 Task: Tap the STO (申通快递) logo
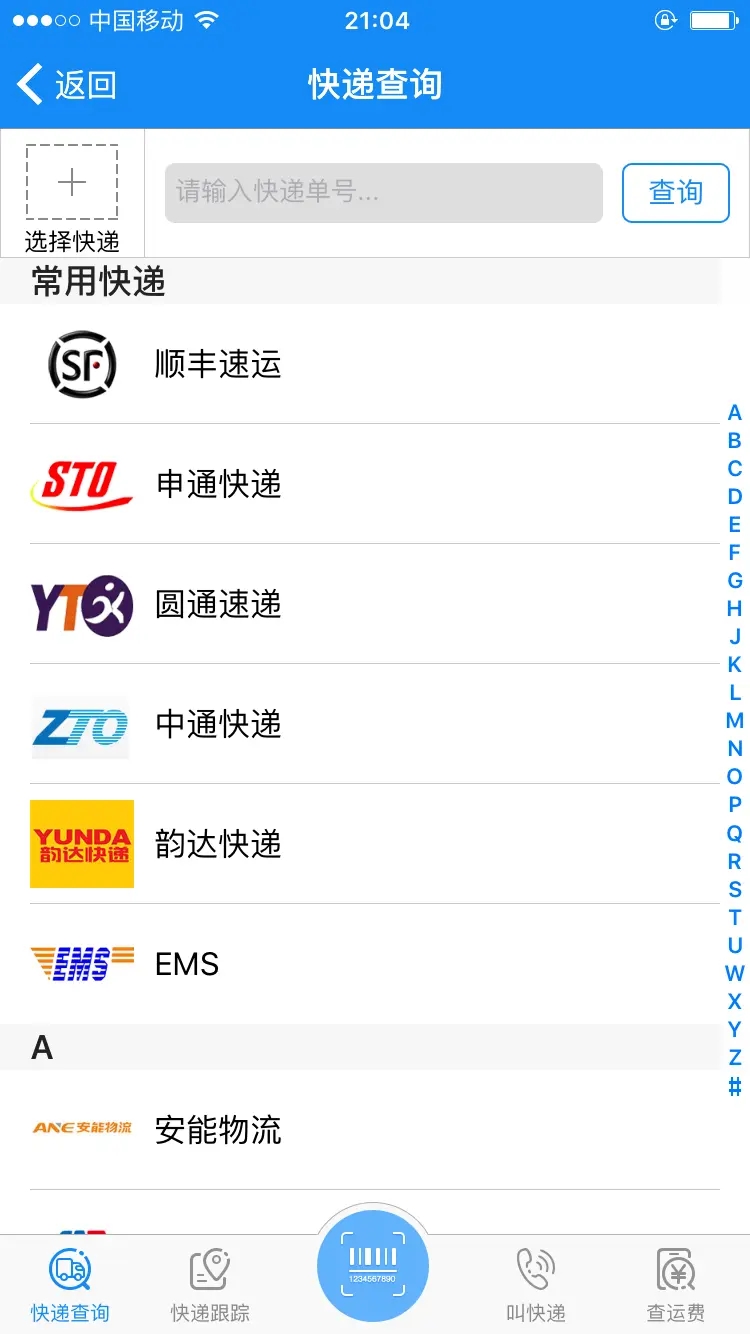click(x=81, y=484)
